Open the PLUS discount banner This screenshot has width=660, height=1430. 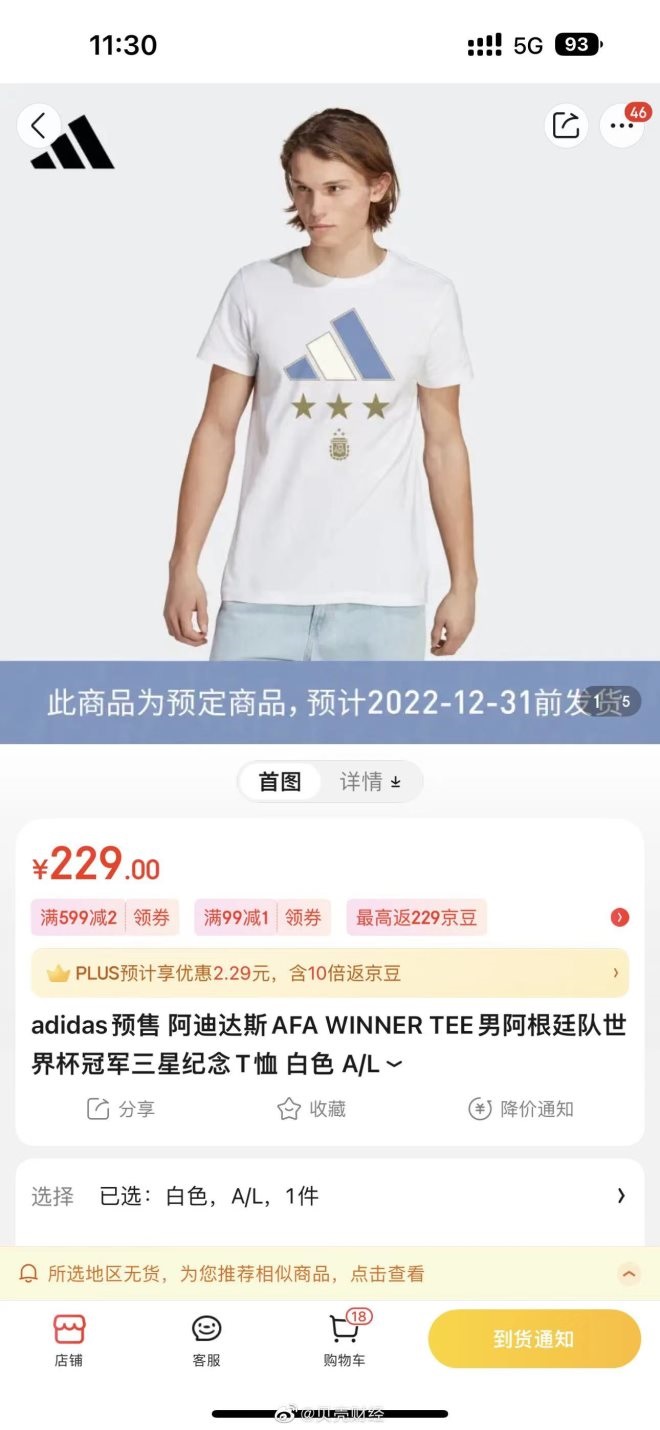pos(329,973)
